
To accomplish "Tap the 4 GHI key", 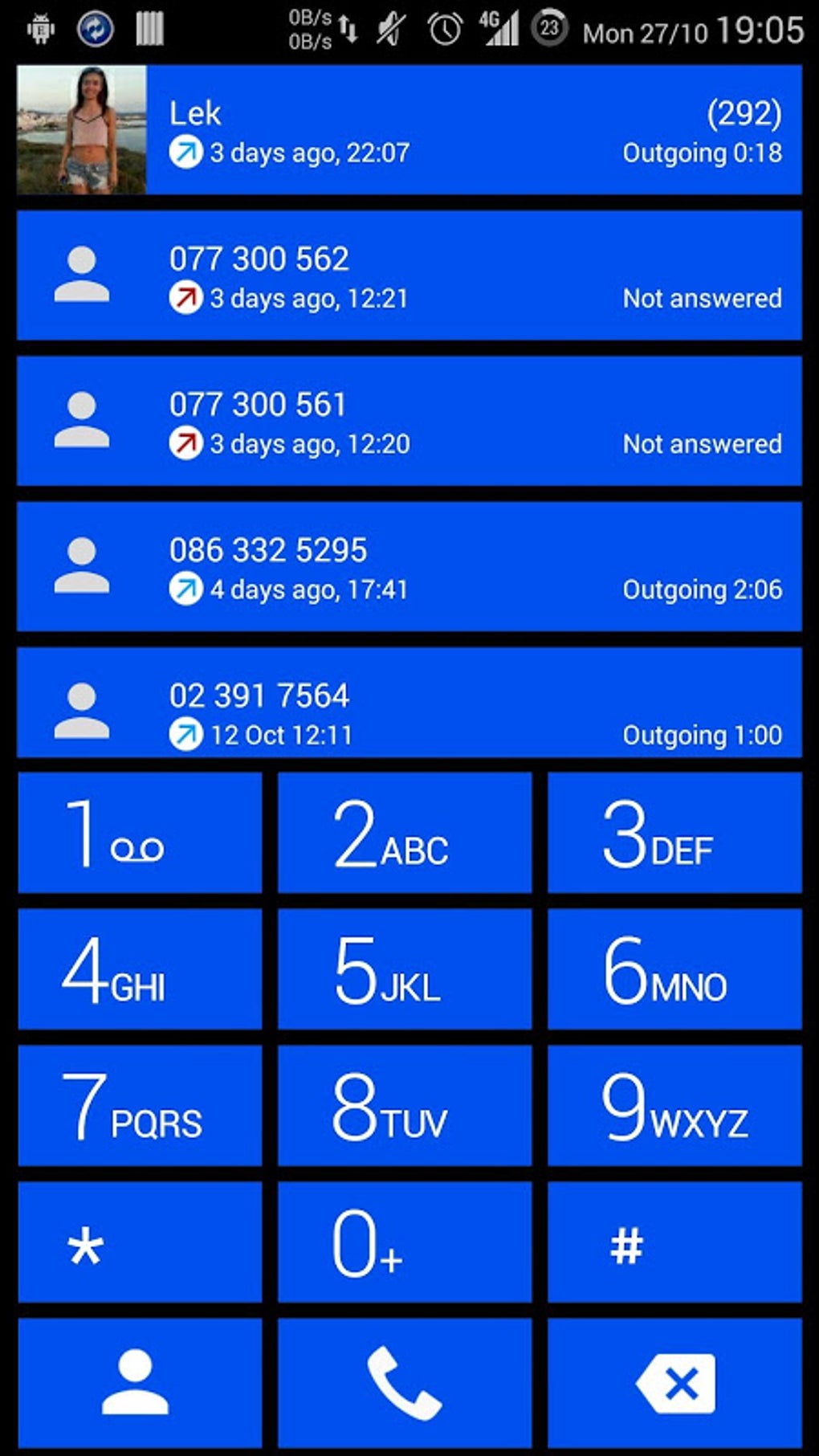I will [x=140, y=969].
